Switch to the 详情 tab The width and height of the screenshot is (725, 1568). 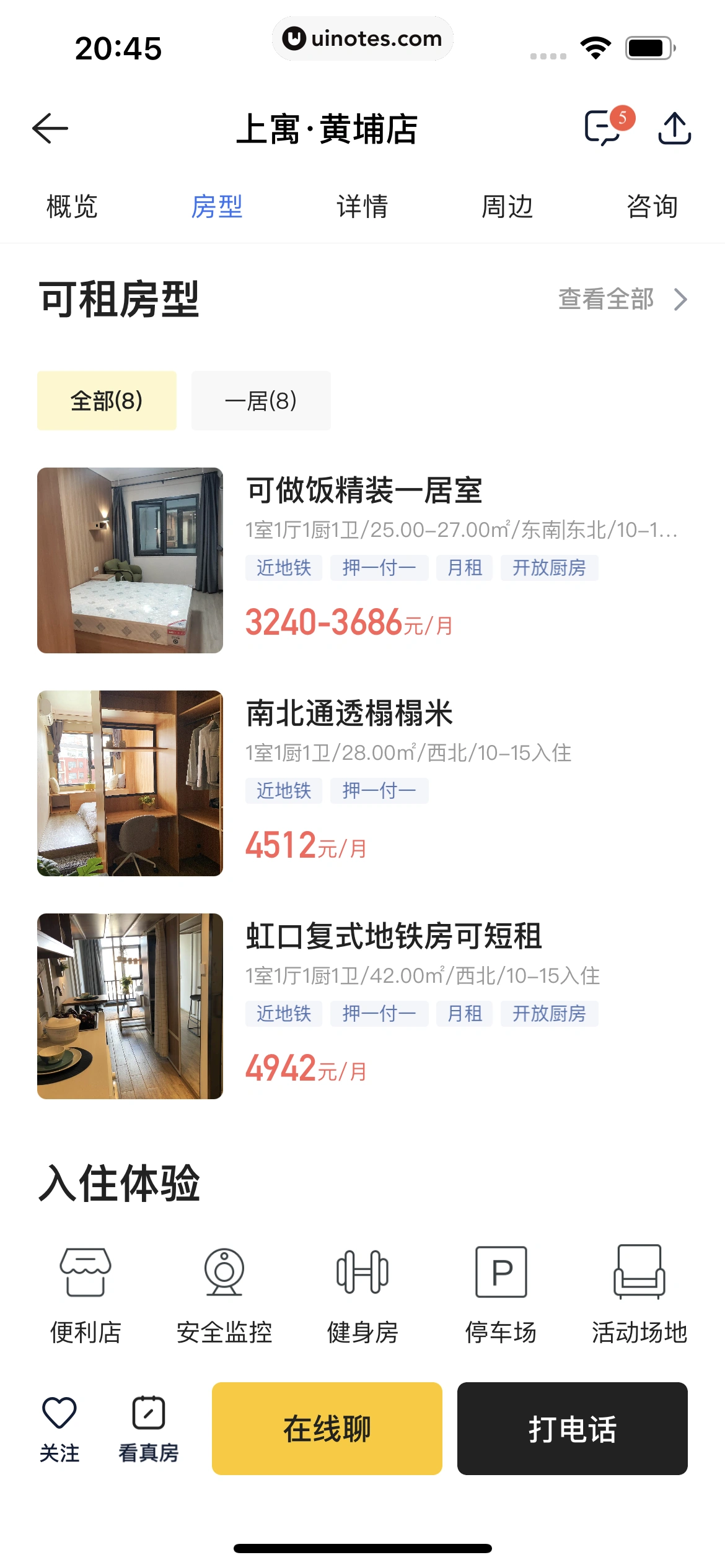click(x=362, y=207)
